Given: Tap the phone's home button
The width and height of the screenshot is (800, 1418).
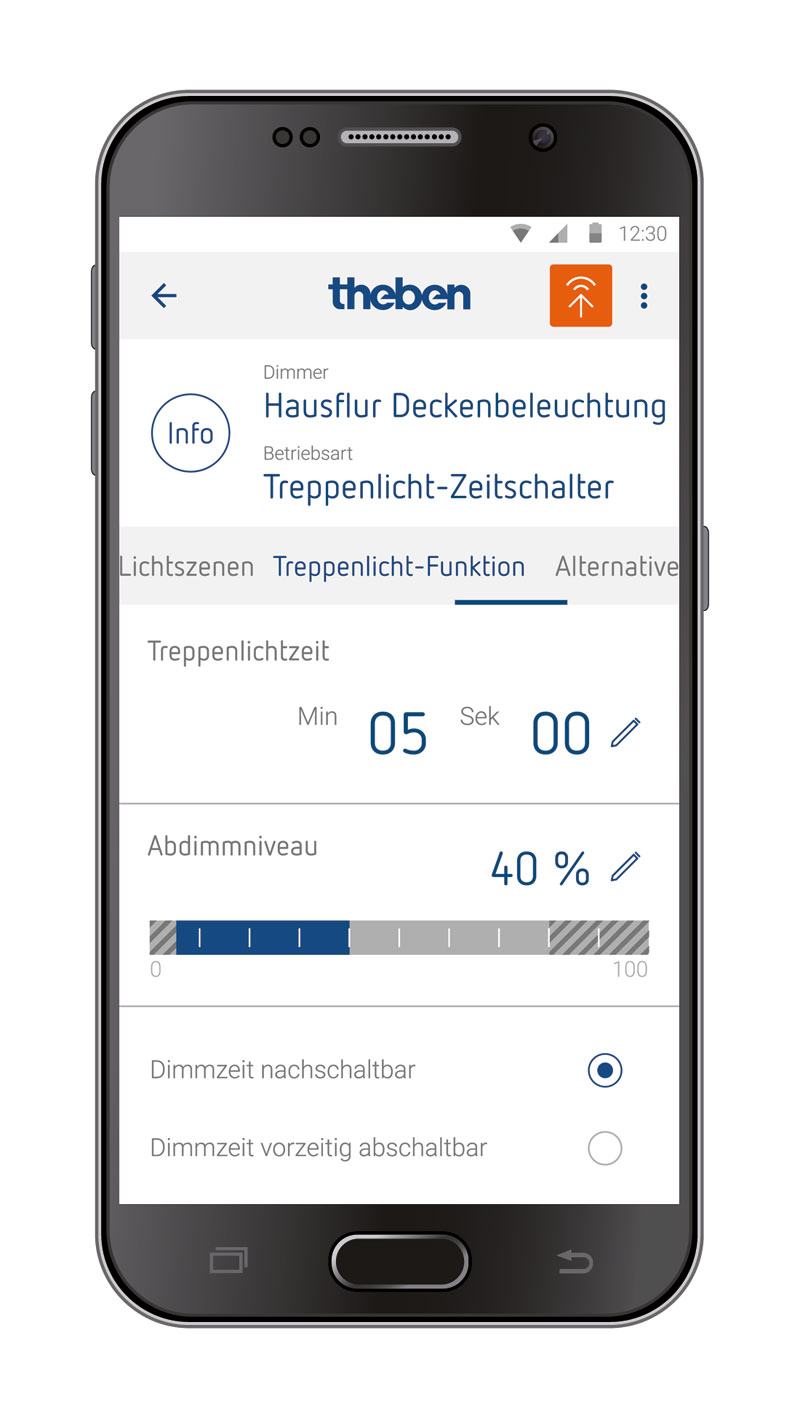Looking at the screenshot, I should point(399,1261).
